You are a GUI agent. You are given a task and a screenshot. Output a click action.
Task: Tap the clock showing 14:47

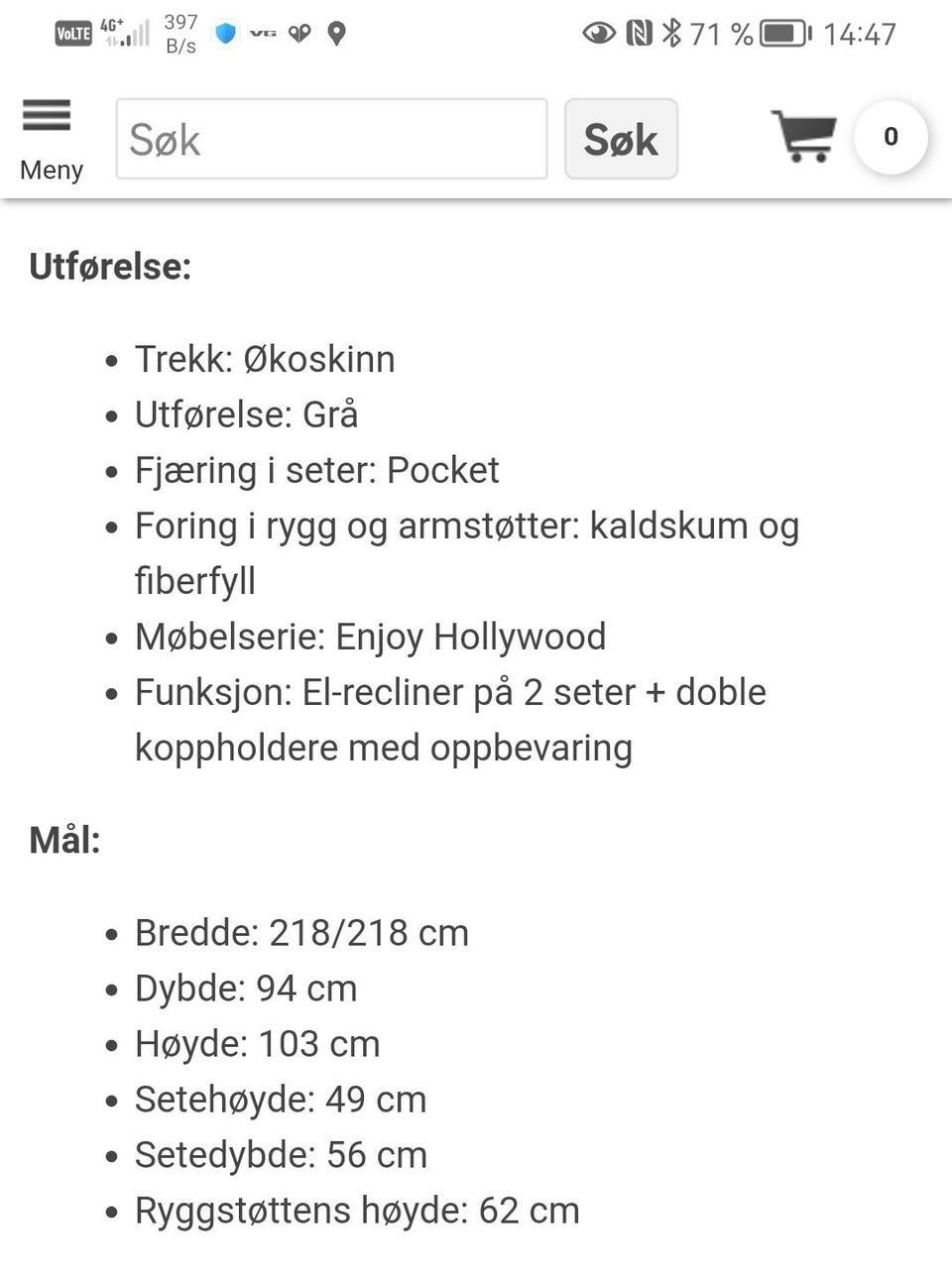point(861,33)
